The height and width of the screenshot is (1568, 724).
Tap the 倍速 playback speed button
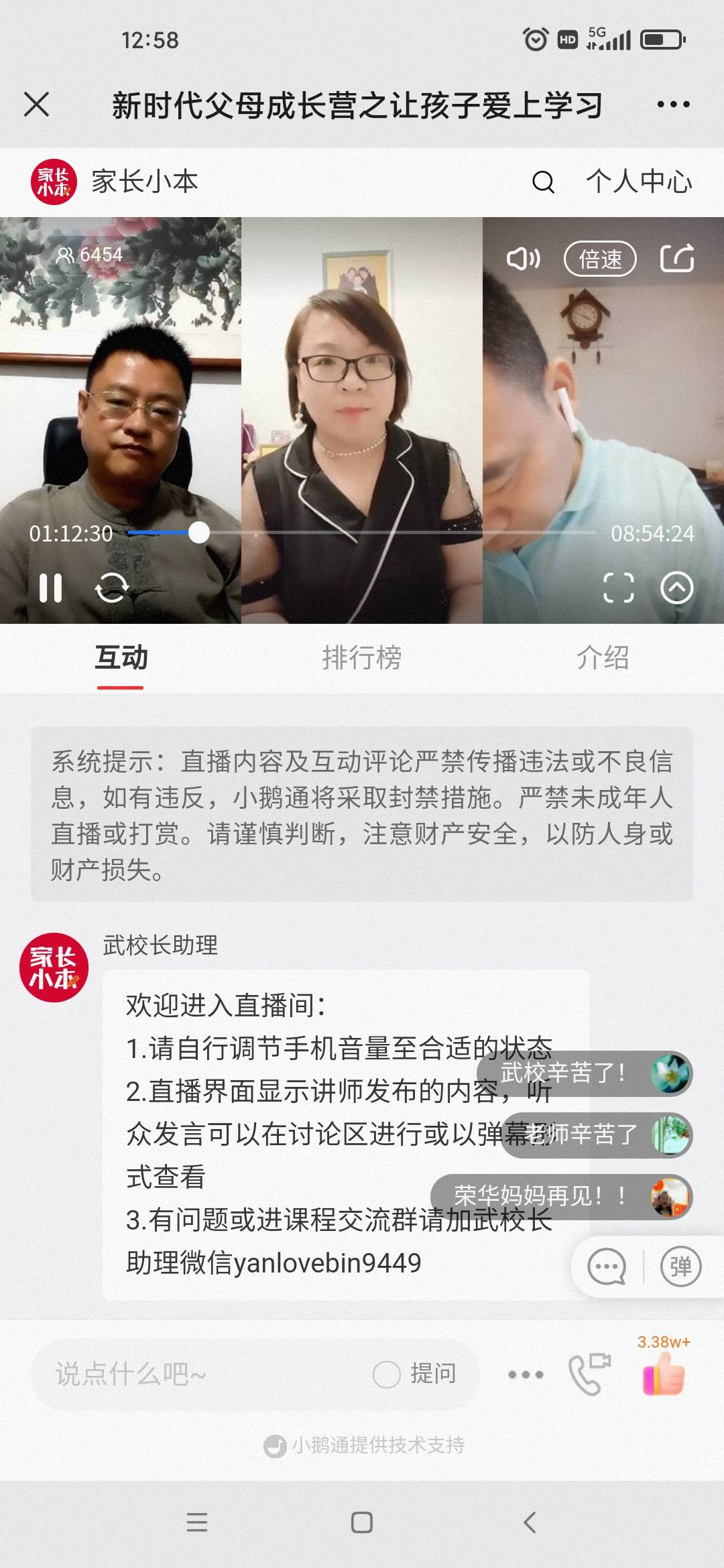601,258
